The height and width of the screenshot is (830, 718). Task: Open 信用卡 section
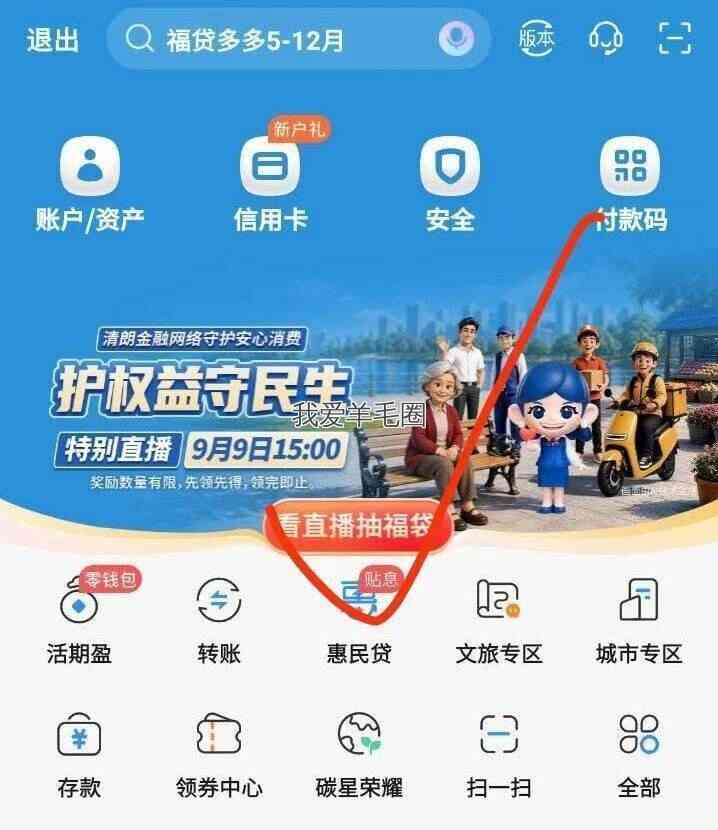(x=270, y=184)
